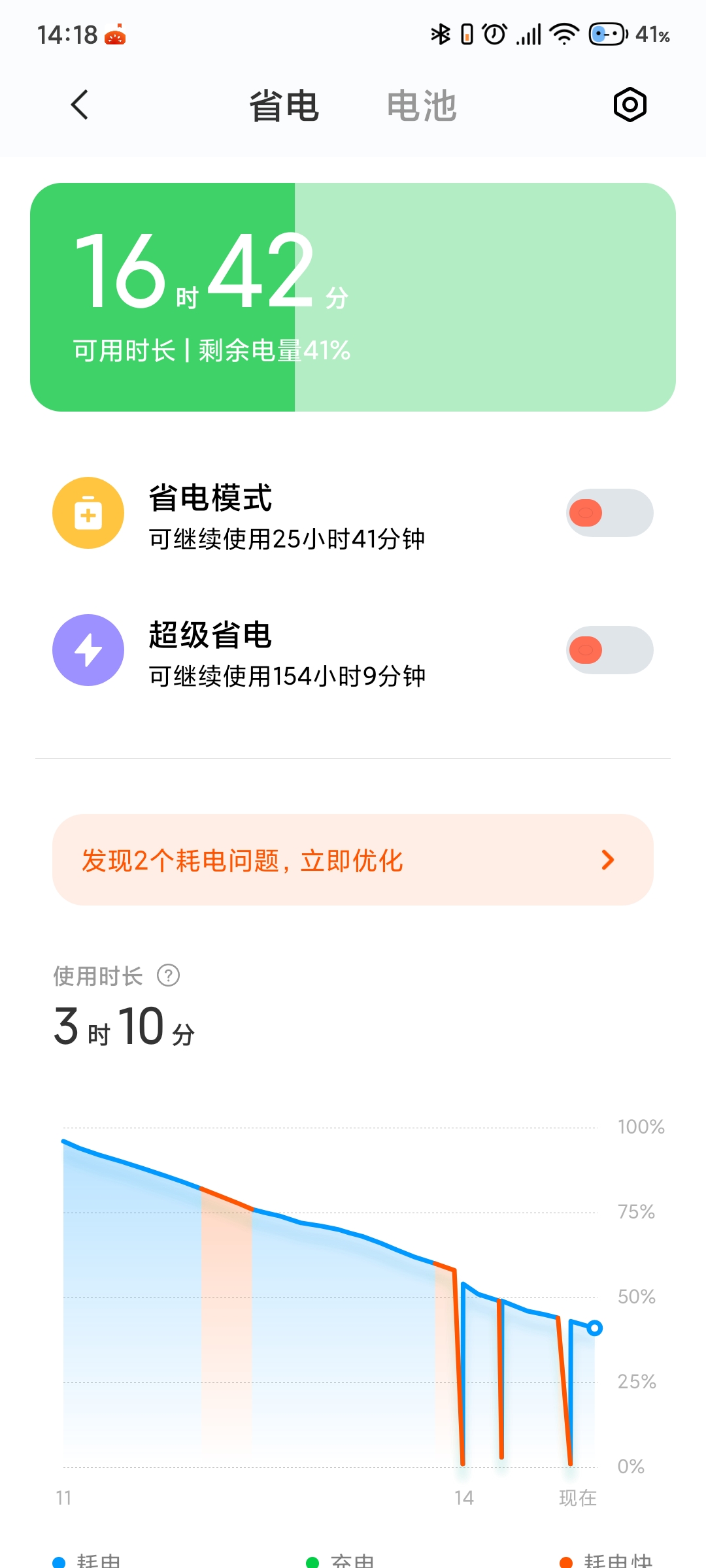Turn on the 超级省电 switch
Screen dimensions: 706x1568
coord(609,650)
